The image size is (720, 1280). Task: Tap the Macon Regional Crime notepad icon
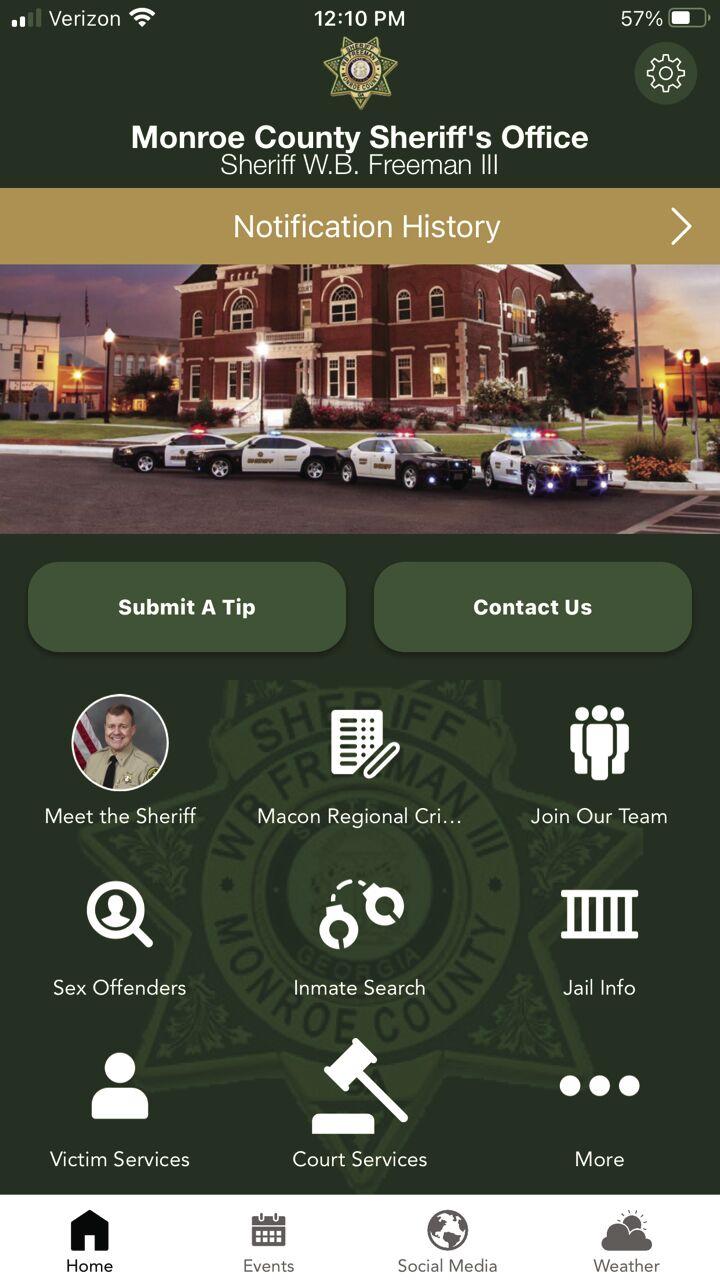point(360,741)
